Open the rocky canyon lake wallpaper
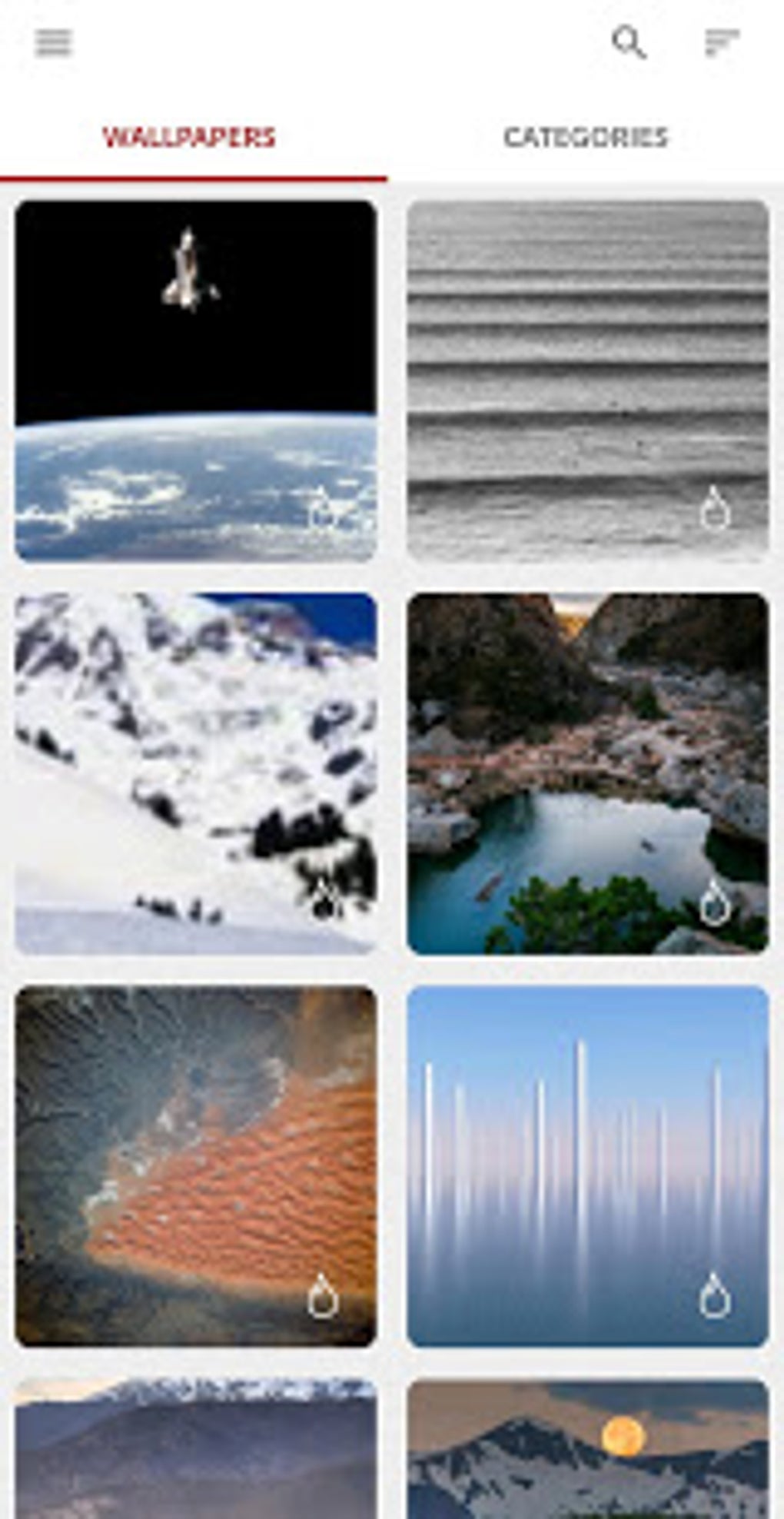The height and width of the screenshot is (1519, 784). click(x=587, y=753)
